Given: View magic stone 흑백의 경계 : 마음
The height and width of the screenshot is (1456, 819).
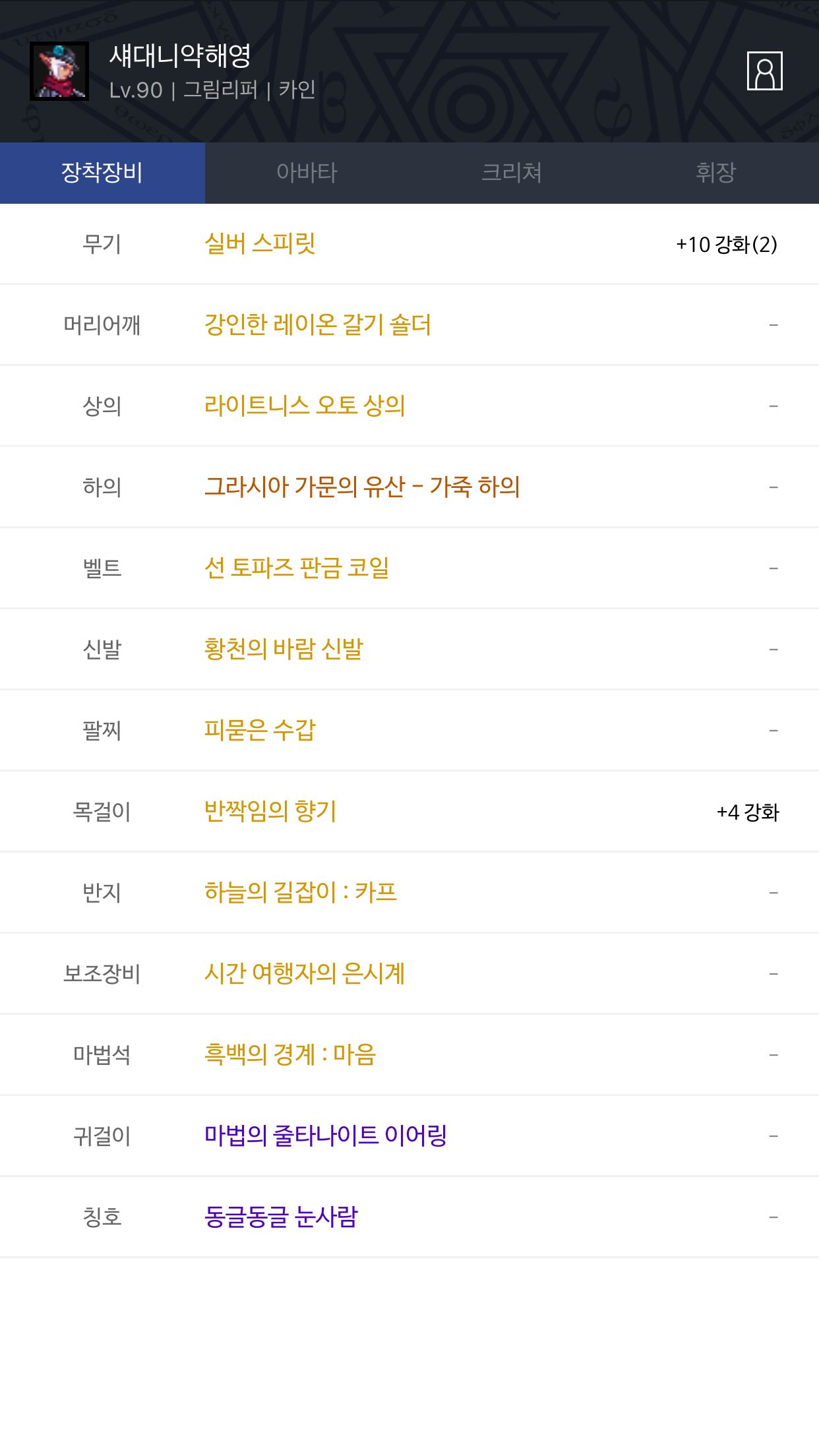Looking at the screenshot, I should (290, 1054).
